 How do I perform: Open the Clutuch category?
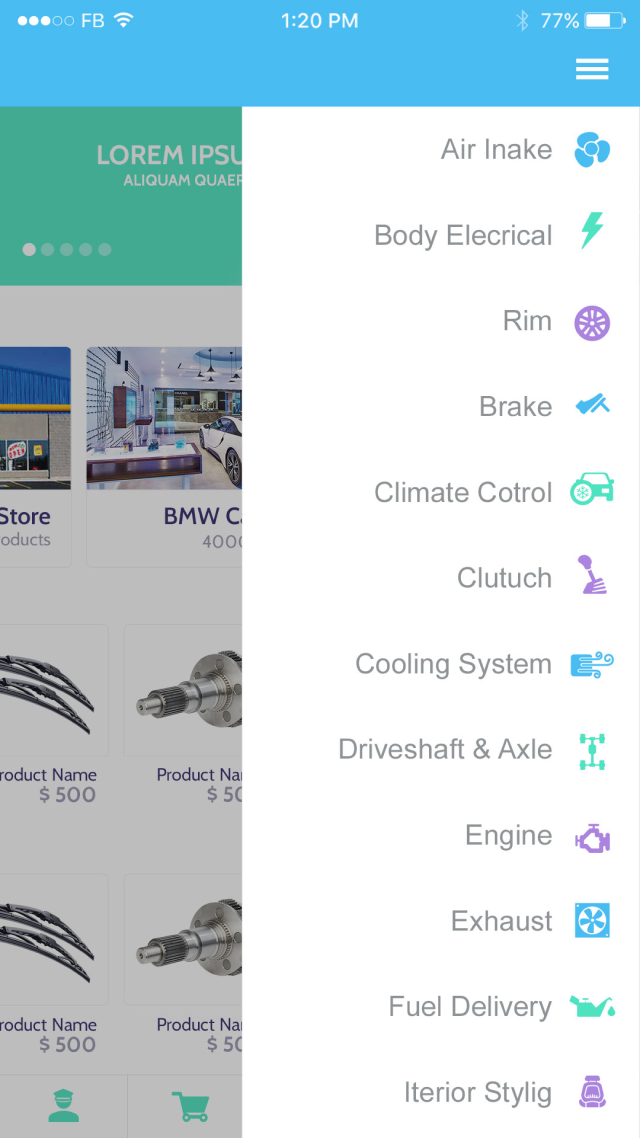click(x=505, y=578)
